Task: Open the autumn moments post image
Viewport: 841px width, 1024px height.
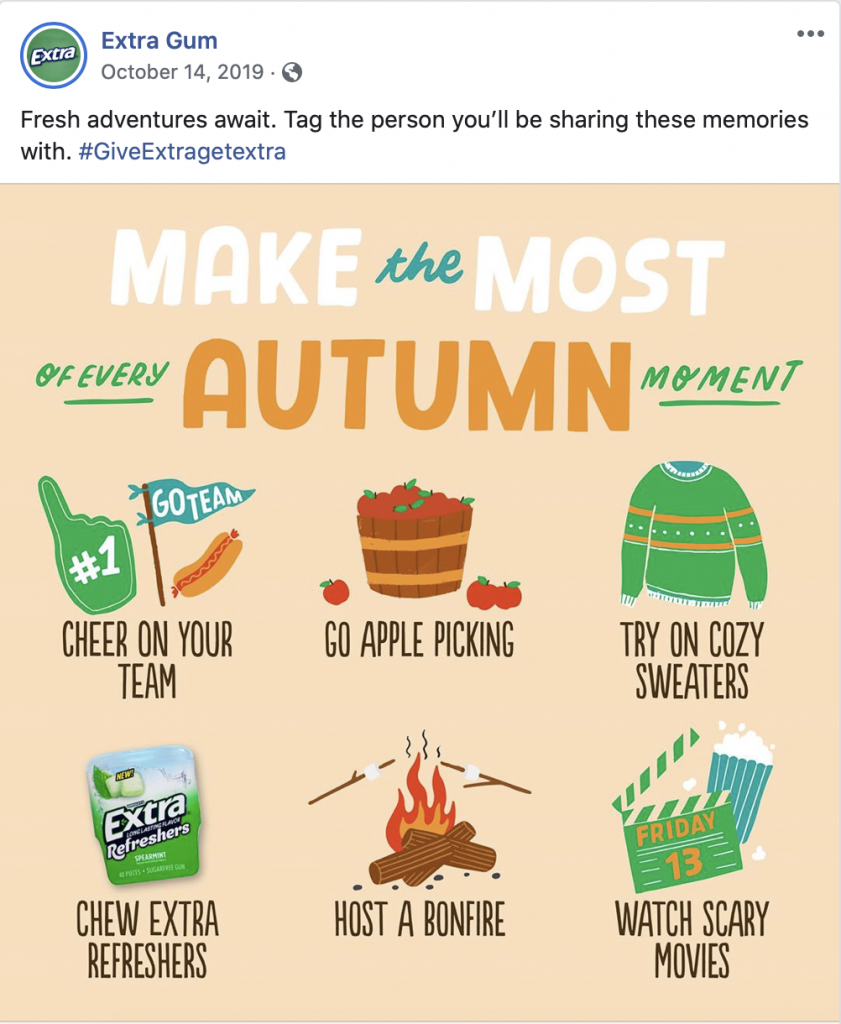Action: pos(420,600)
